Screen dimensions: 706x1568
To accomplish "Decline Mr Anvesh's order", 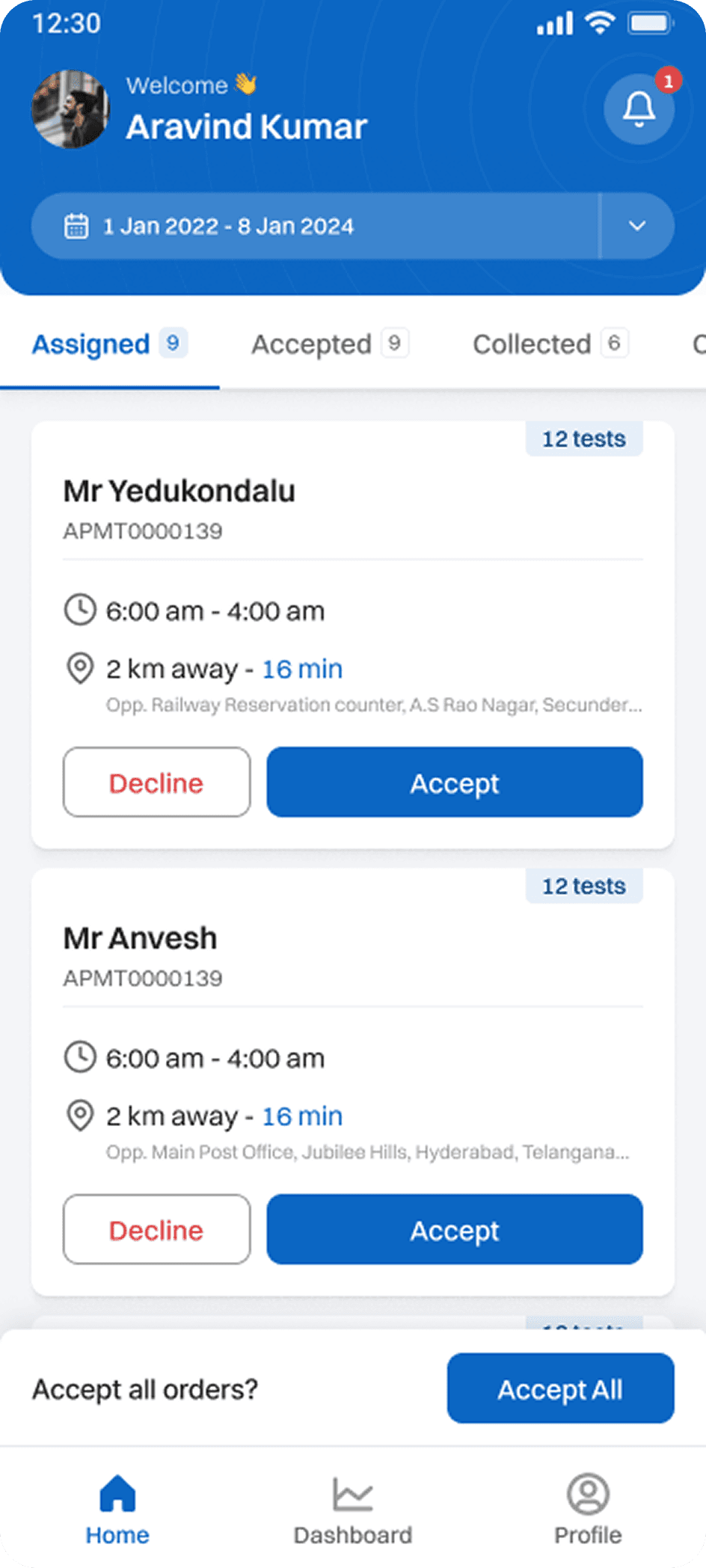I will [x=156, y=1230].
